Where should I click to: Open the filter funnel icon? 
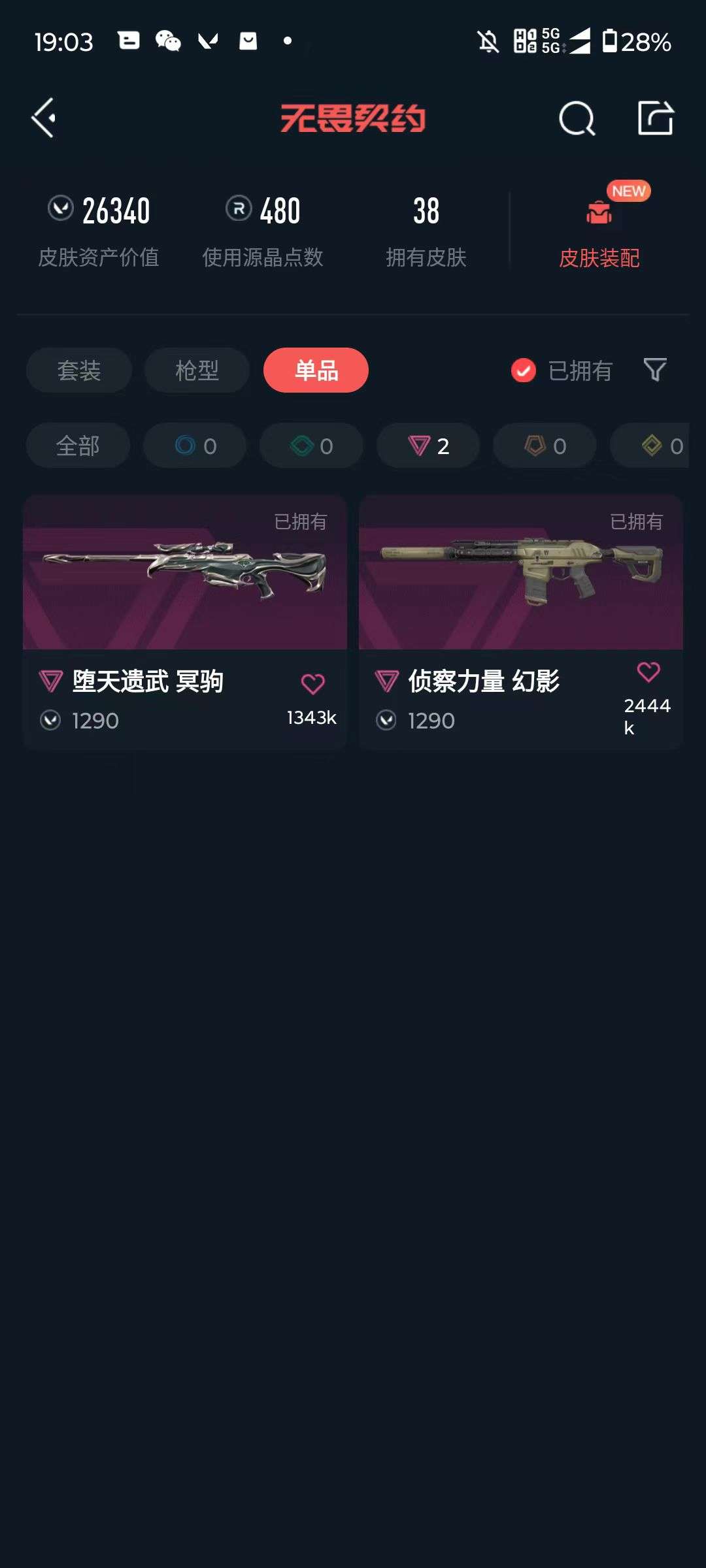[x=656, y=370]
